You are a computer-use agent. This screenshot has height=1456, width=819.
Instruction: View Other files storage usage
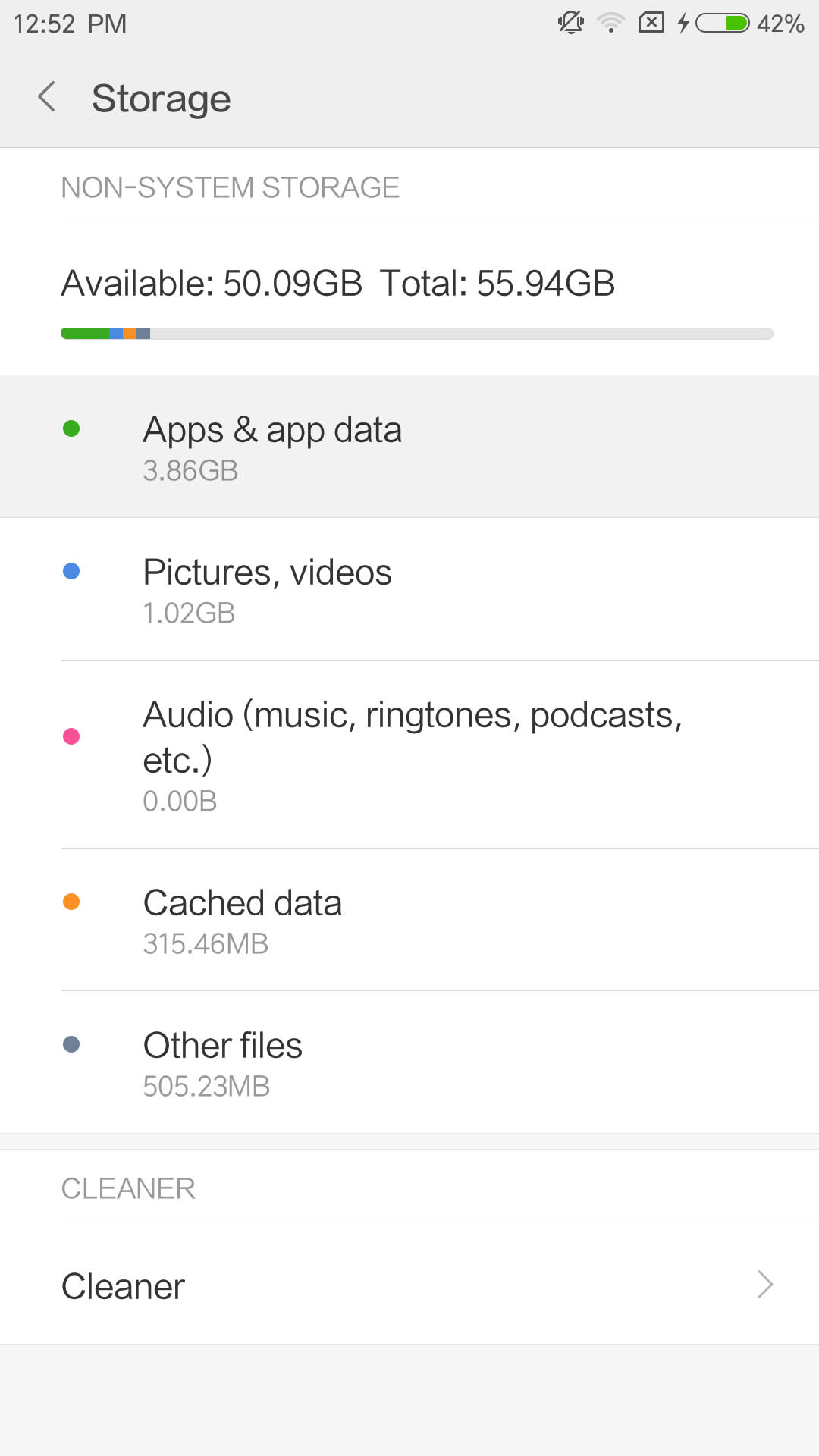click(x=409, y=1062)
